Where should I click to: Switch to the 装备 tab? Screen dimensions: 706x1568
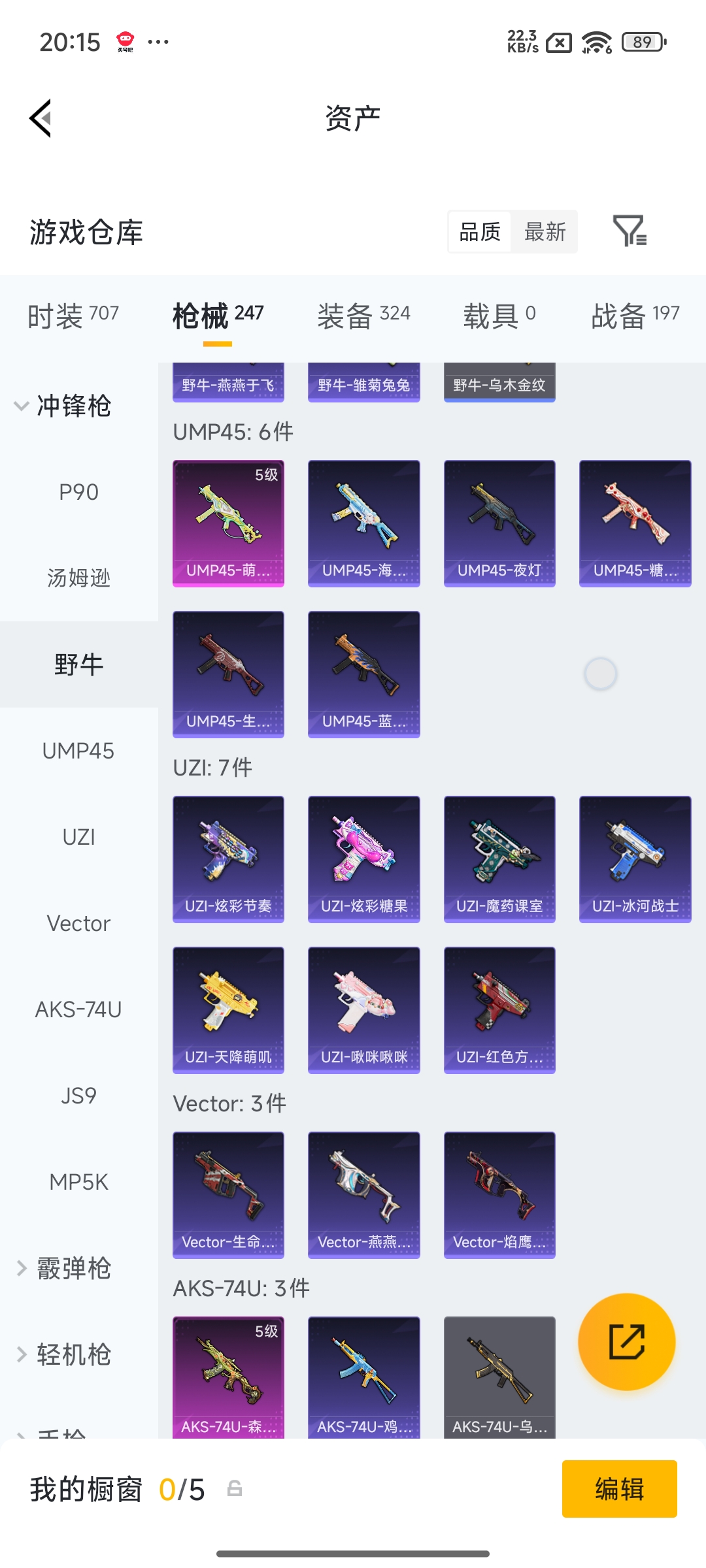pyautogui.click(x=363, y=316)
